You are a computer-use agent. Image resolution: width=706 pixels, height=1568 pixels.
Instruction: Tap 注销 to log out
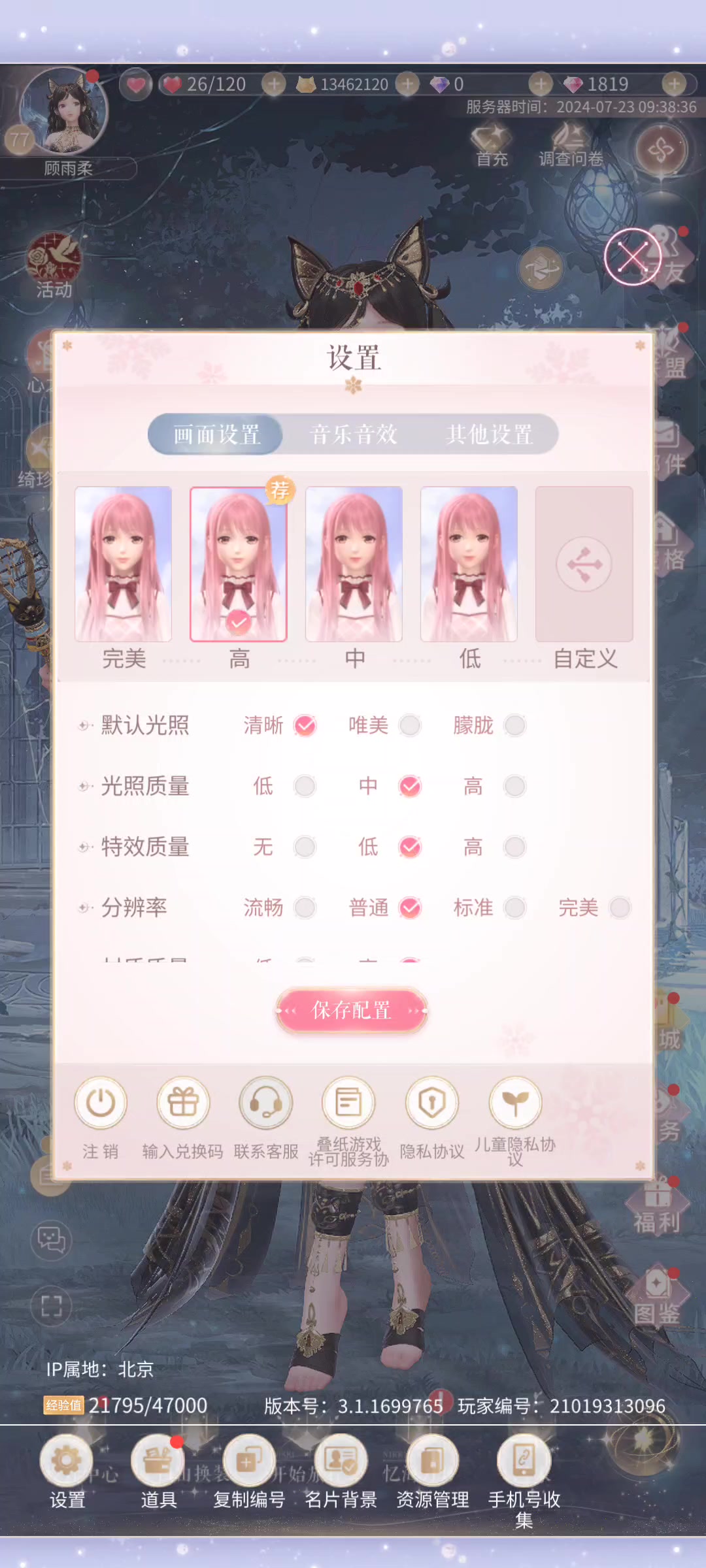coord(100,1118)
